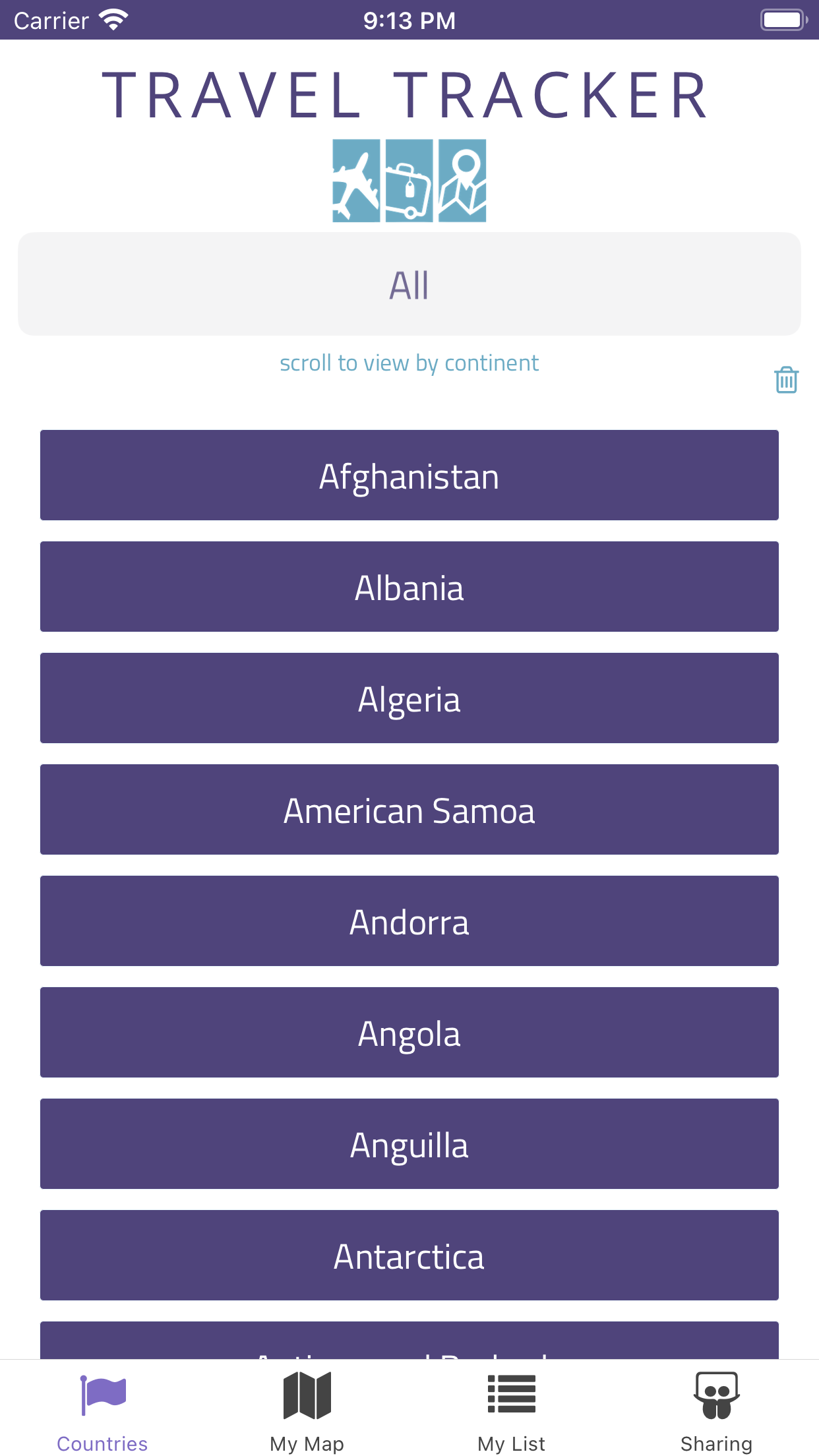Toggle Albania as visited
The image size is (819, 1456).
click(x=409, y=587)
